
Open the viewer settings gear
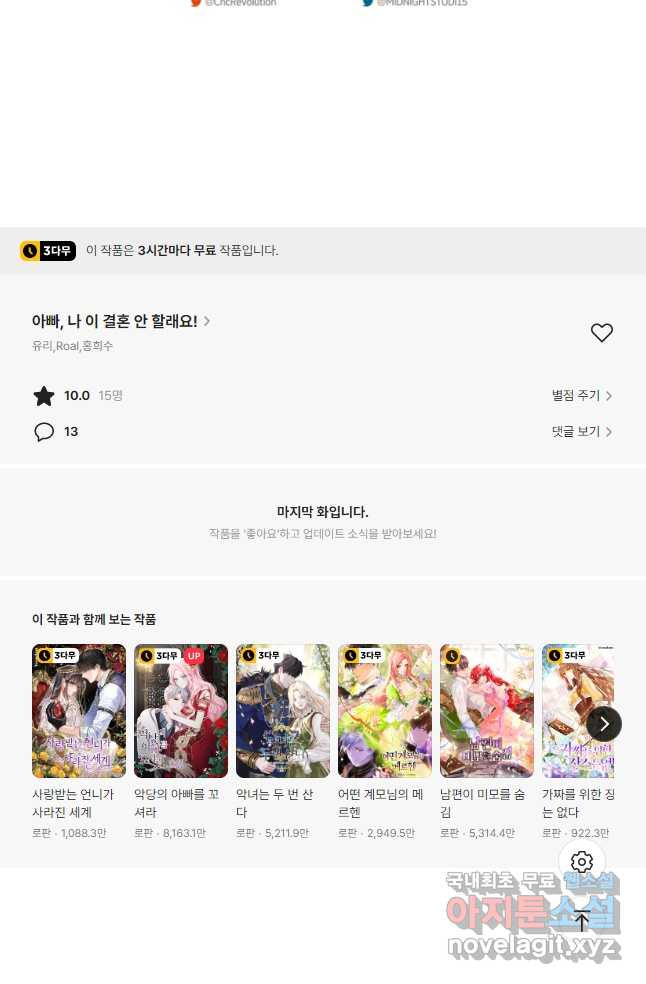point(582,862)
